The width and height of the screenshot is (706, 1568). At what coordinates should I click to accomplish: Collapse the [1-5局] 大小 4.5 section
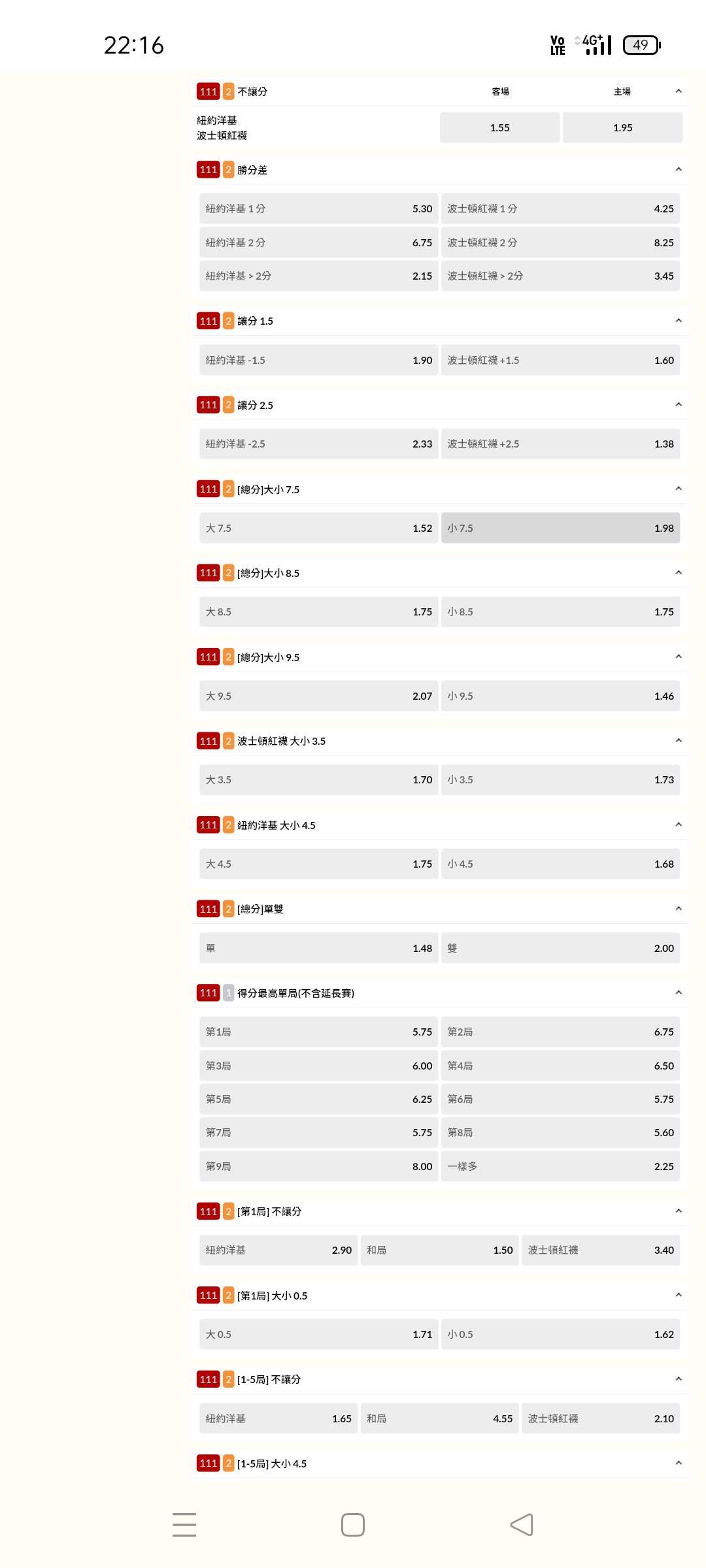[x=679, y=1463]
